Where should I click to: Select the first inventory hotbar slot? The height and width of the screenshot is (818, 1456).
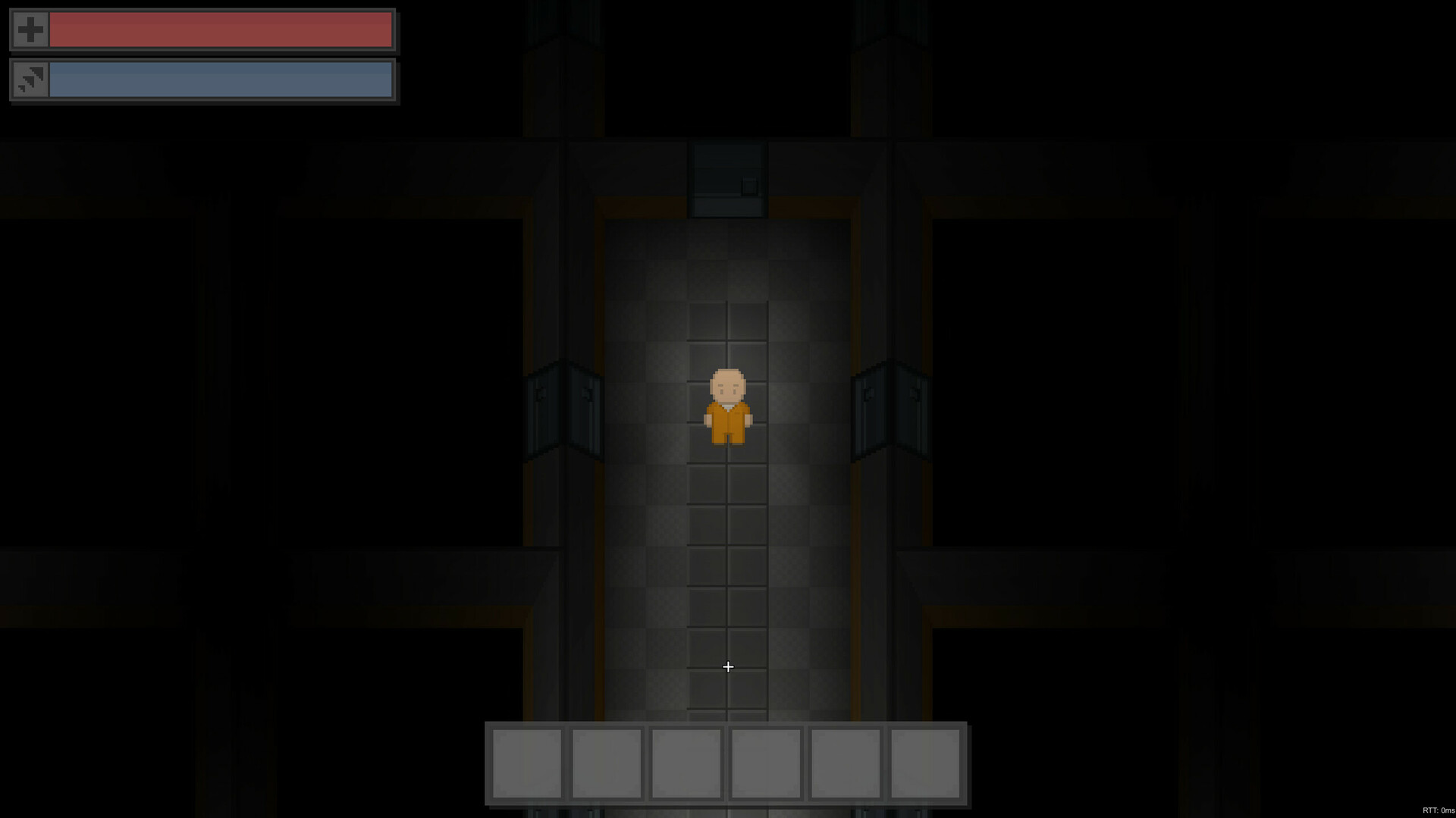(527, 763)
